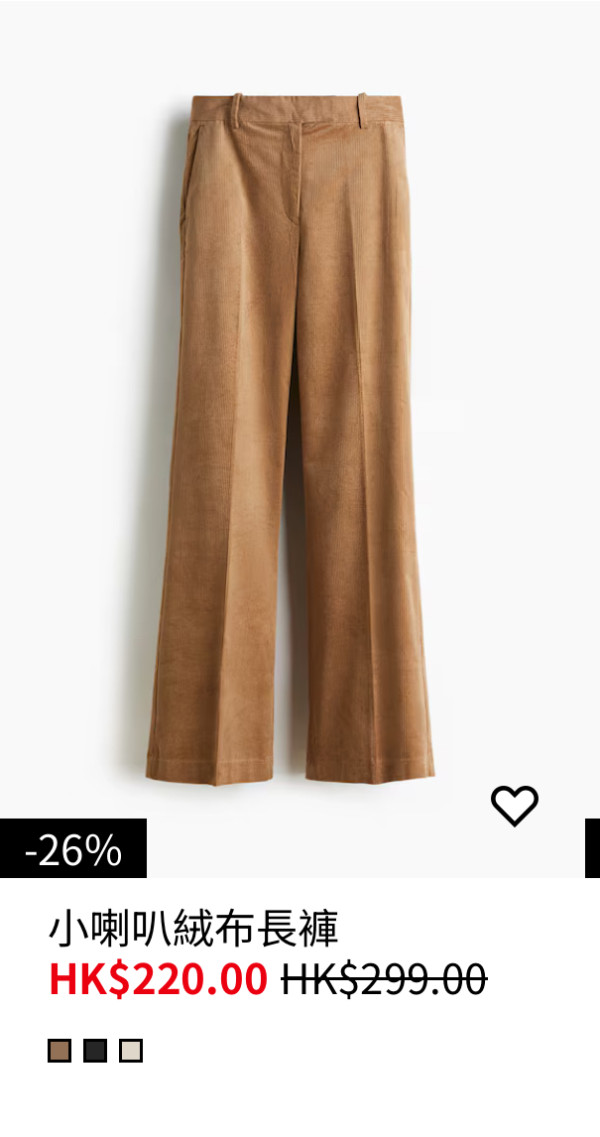The width and height of the screenshot is (600, 1137).
Task: Add the corduroy flared trousers to favourites
Action: (x=515, y=806)
